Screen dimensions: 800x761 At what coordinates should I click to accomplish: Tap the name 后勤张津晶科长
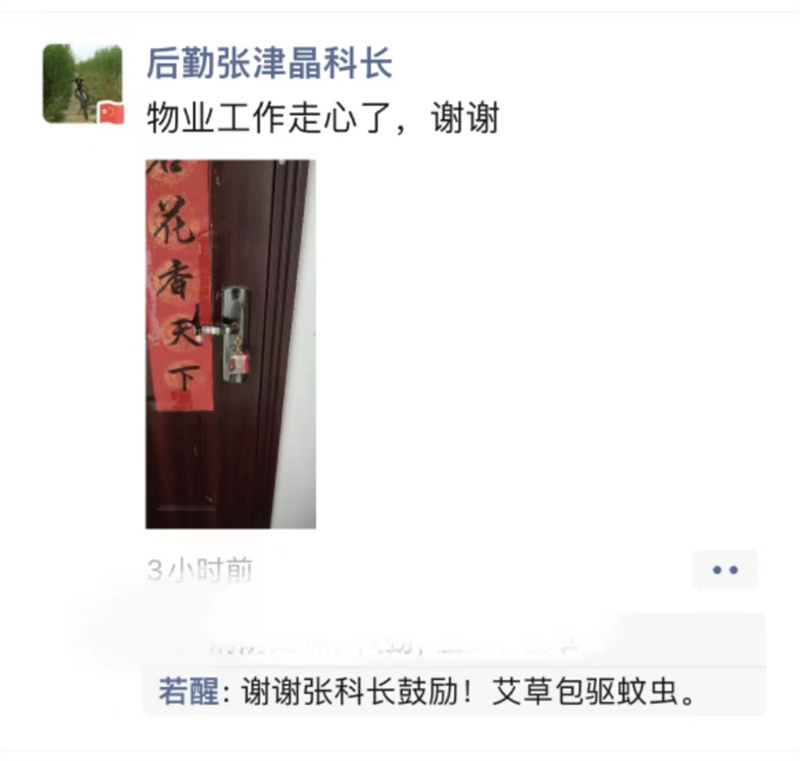[x=269, y=63]
